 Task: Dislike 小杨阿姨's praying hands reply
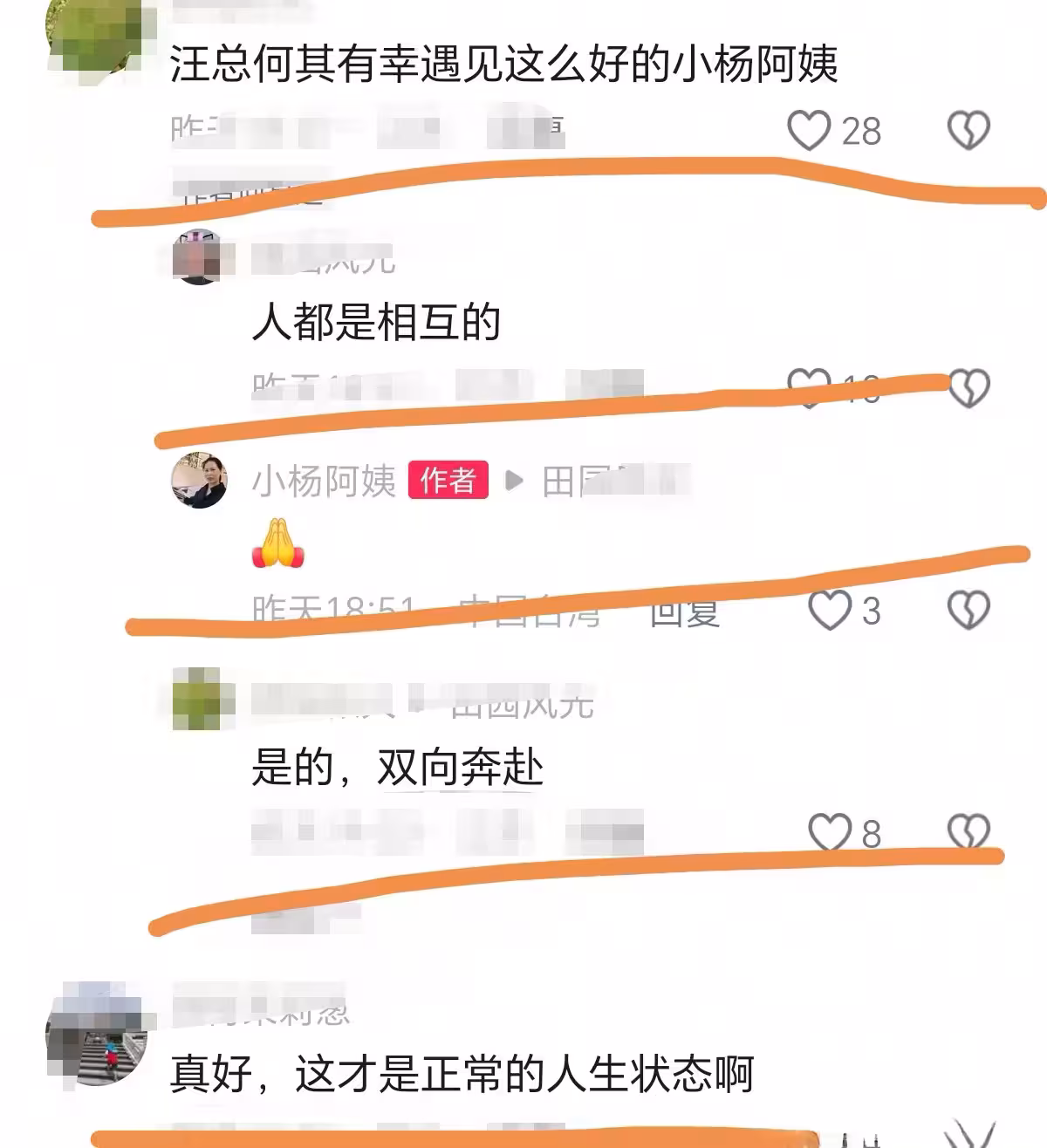pos(968,610)
